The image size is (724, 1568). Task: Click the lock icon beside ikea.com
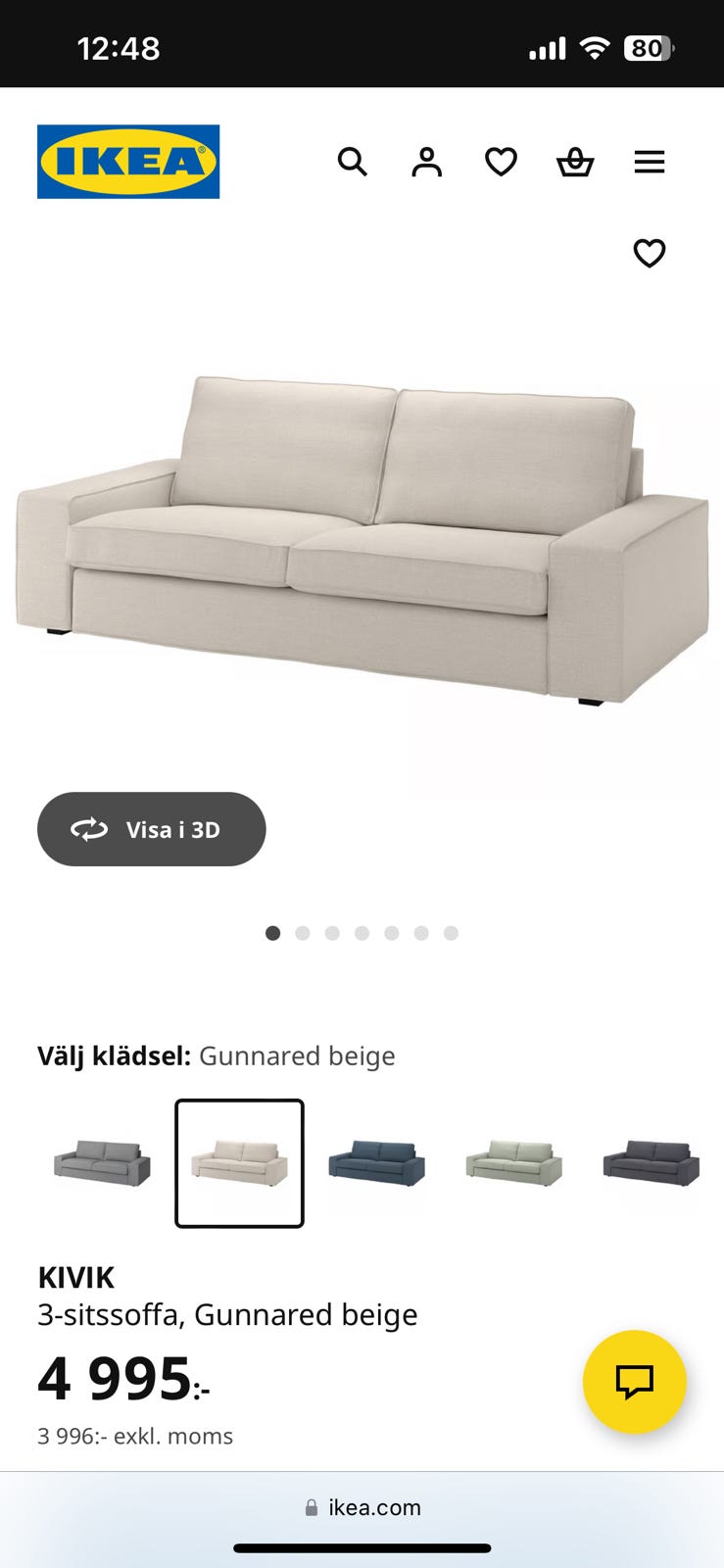click(x=312, y=1506)
